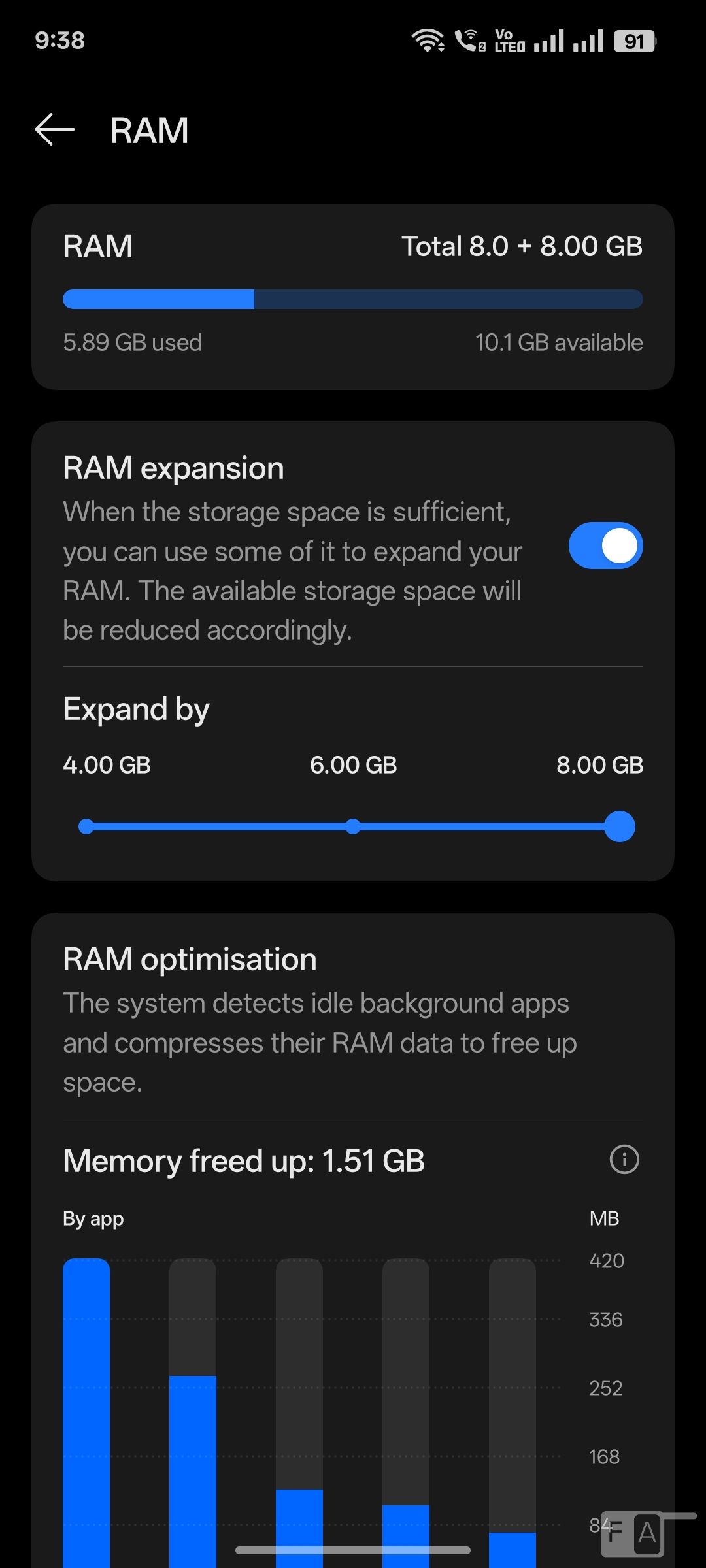Tap the 8.00 GB slider handle
The height and width of the screenshot is (1568, 706).
click(x=620, y=826)
